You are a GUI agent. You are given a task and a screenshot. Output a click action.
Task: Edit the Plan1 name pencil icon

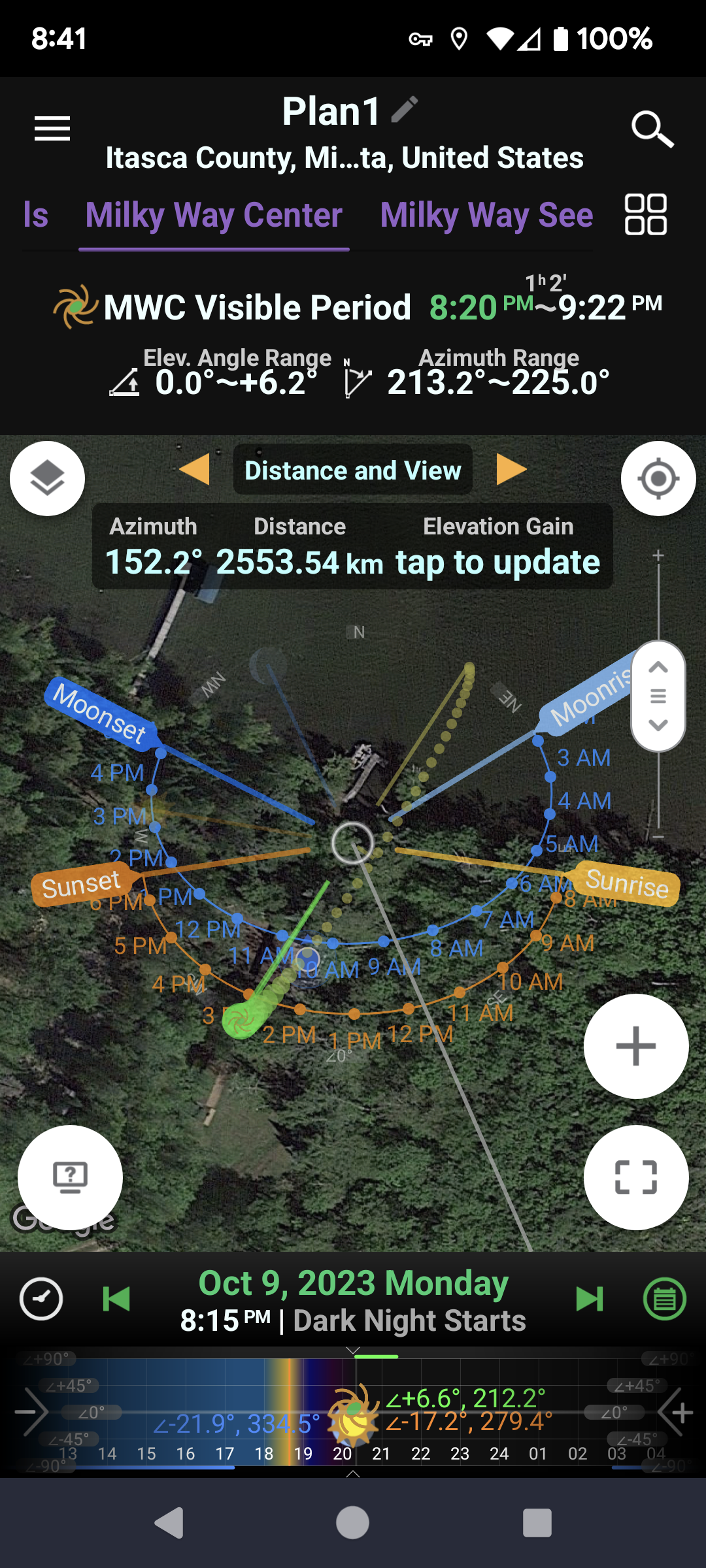(405, 109)
